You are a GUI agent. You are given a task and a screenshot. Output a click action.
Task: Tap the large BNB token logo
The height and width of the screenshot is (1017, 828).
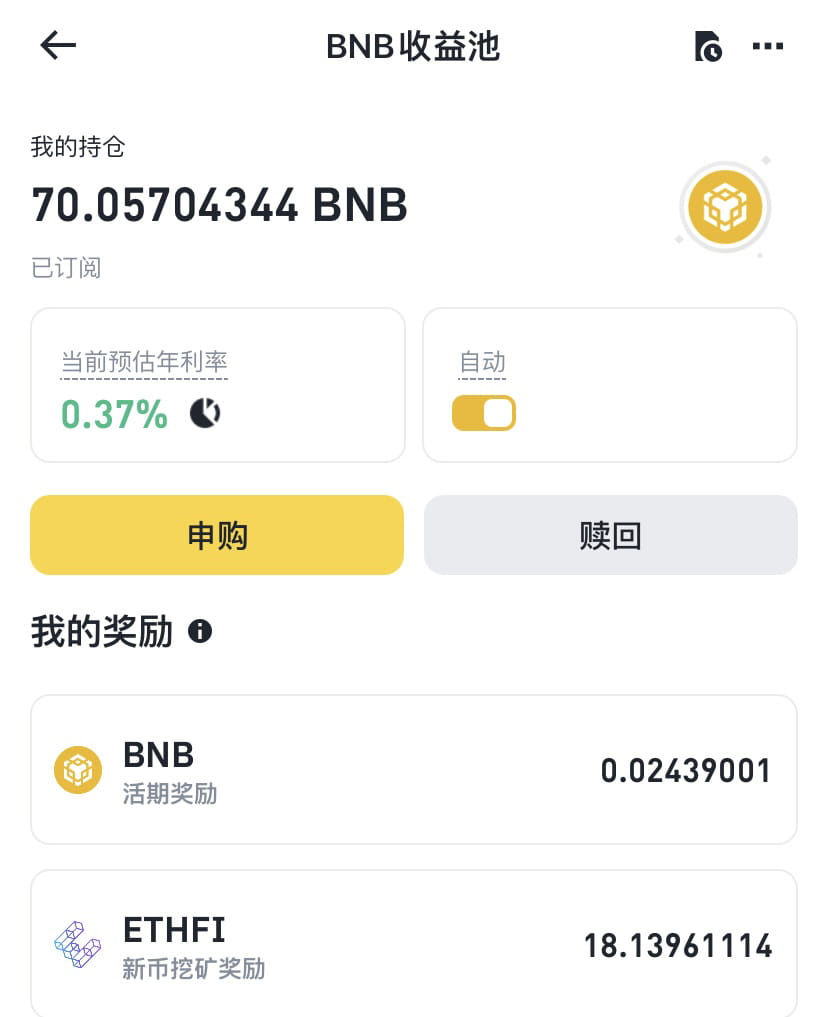click(723, 206)
